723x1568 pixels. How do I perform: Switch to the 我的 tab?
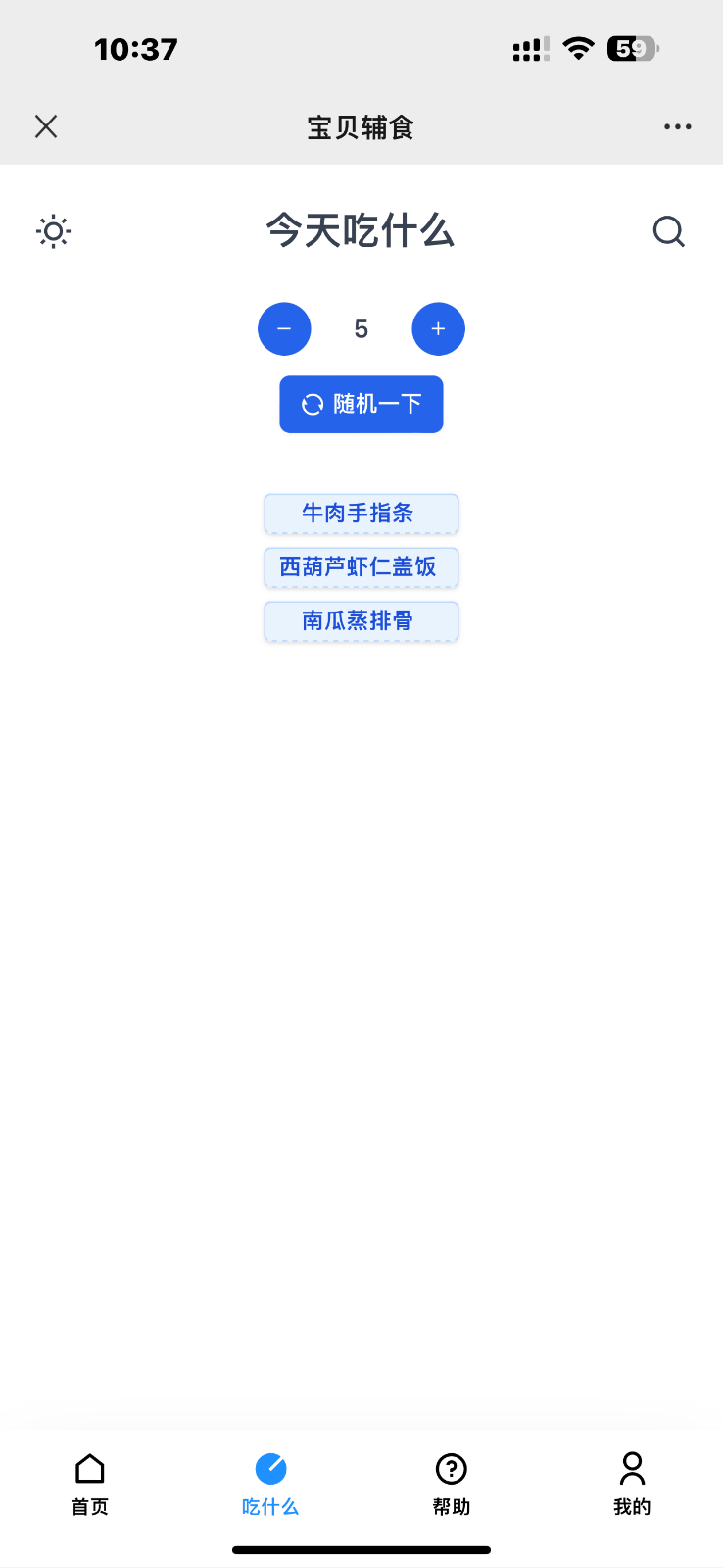pyautogui.click(x=632, y=1484)
